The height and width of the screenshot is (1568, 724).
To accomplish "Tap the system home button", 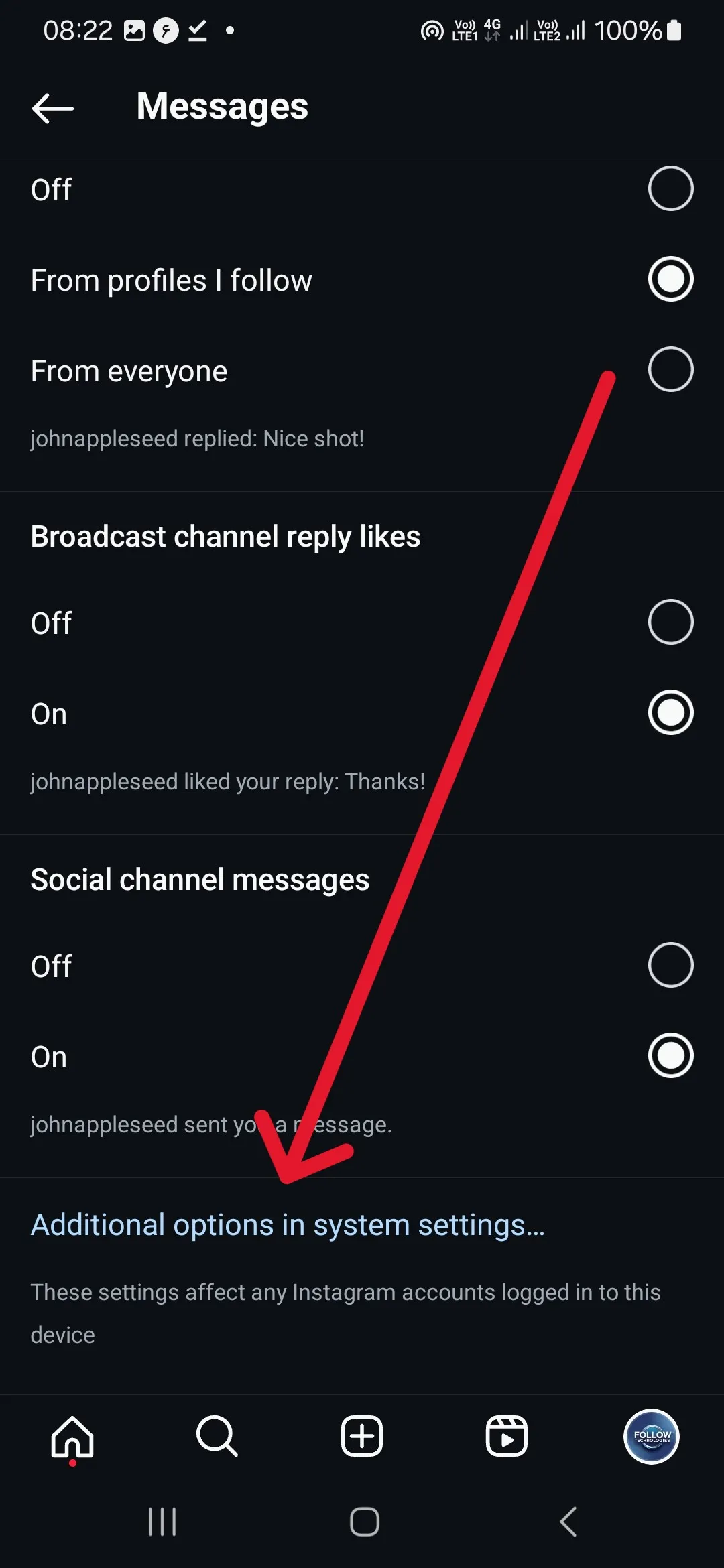I will (365, 1522).
